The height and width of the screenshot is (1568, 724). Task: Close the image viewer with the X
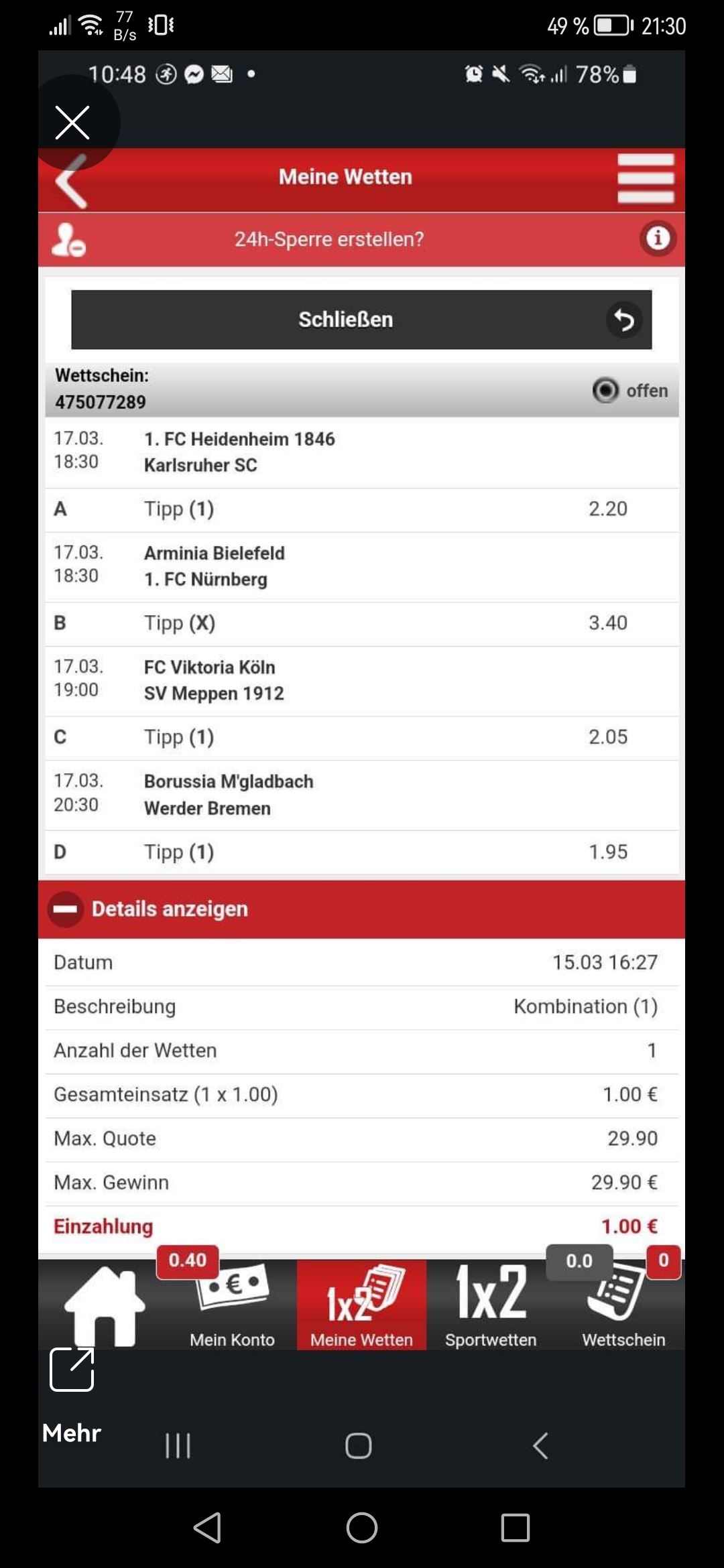[72, 123]
